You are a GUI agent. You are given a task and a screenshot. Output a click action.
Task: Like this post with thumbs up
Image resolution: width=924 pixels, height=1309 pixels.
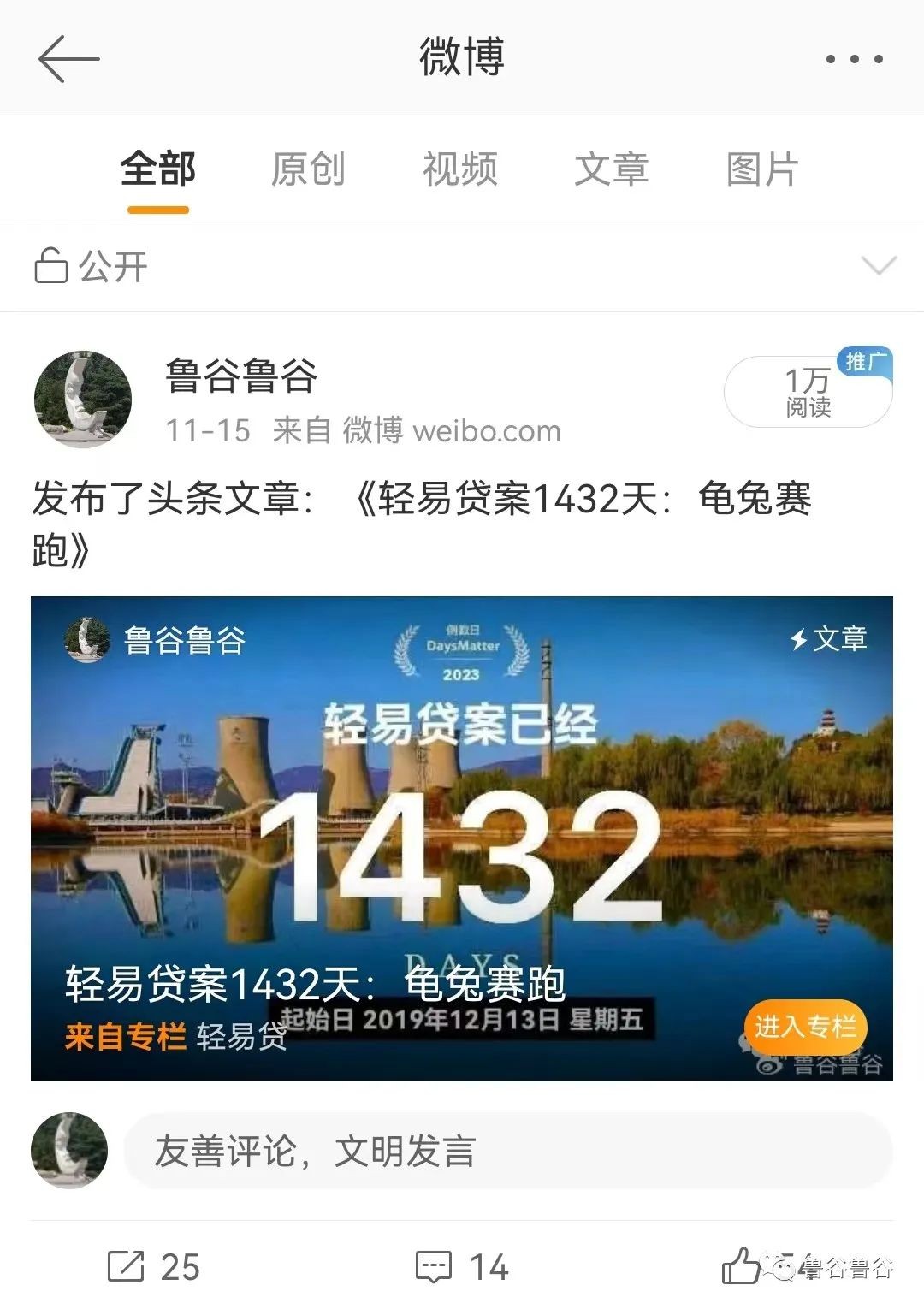[x=741, y=1265]
